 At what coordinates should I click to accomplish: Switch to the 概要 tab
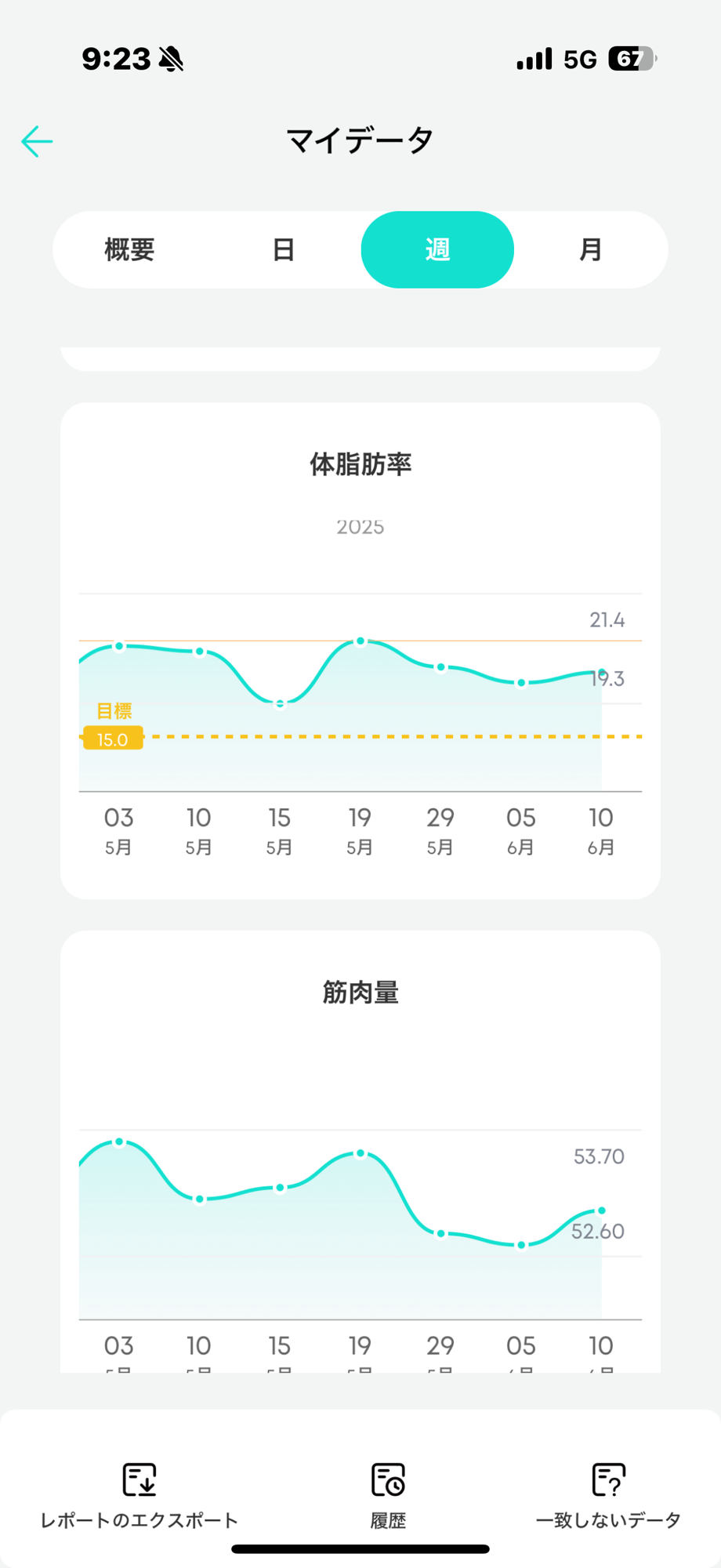tap(129, 250)
